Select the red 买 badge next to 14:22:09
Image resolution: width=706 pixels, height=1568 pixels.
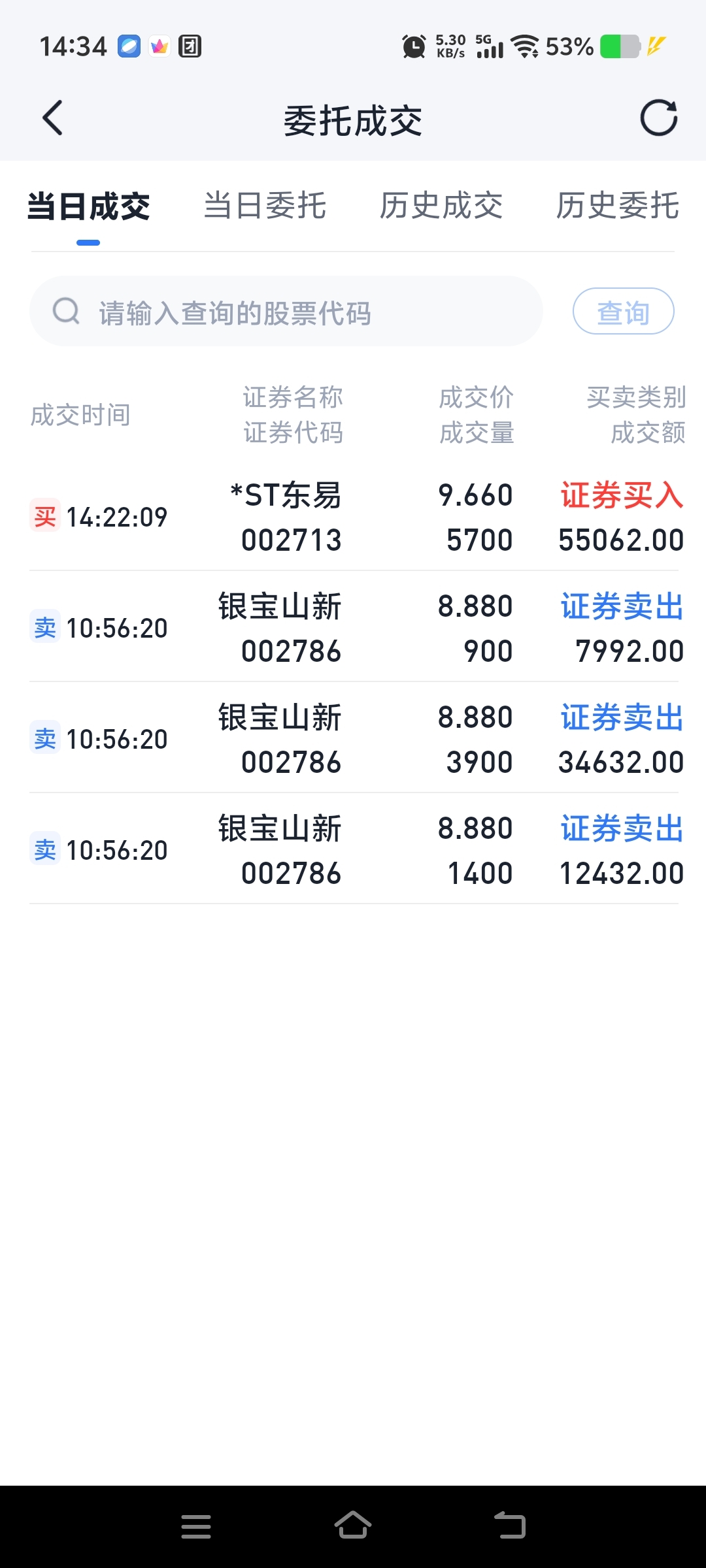[x=43, y=516]
